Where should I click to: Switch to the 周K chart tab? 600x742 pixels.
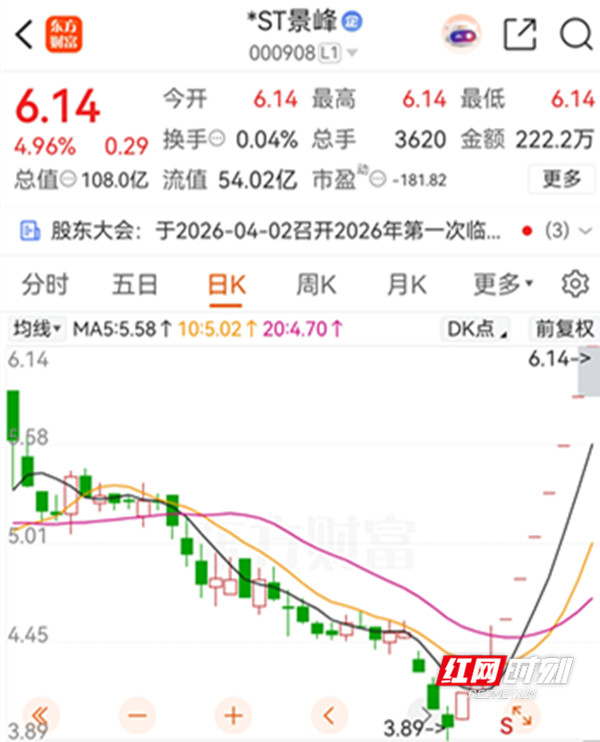pos(316,285)
